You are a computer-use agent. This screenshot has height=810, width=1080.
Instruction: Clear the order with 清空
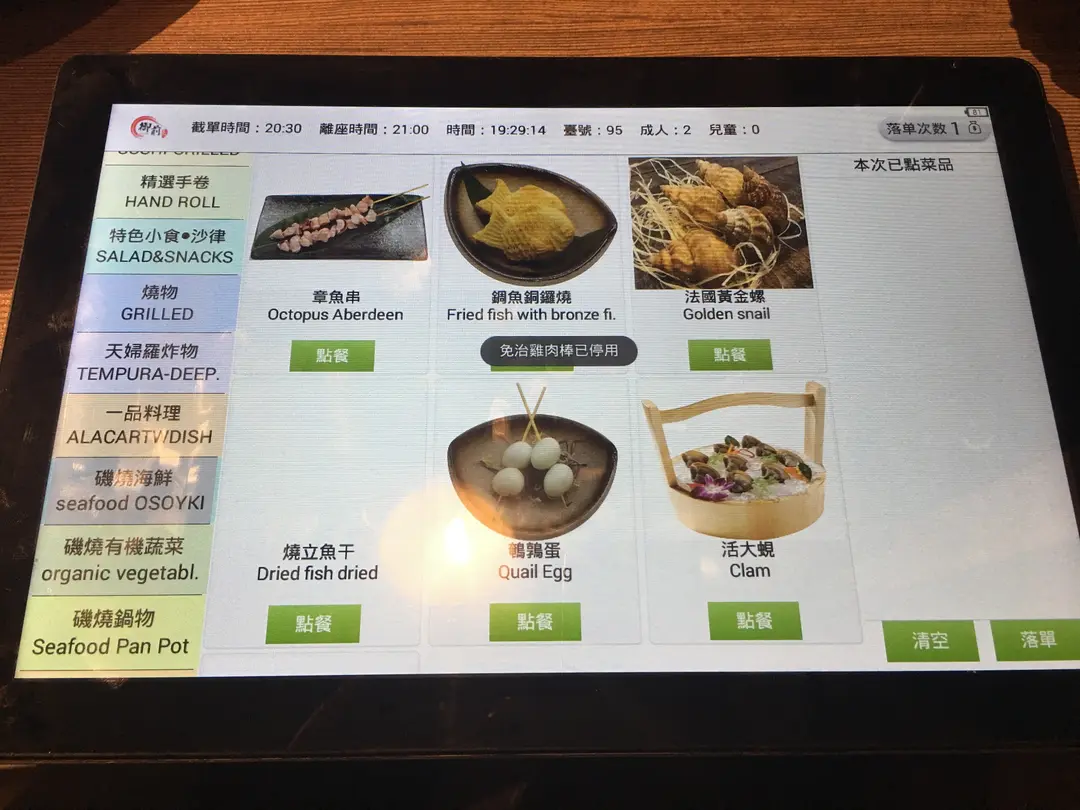[x=931, y=641]
